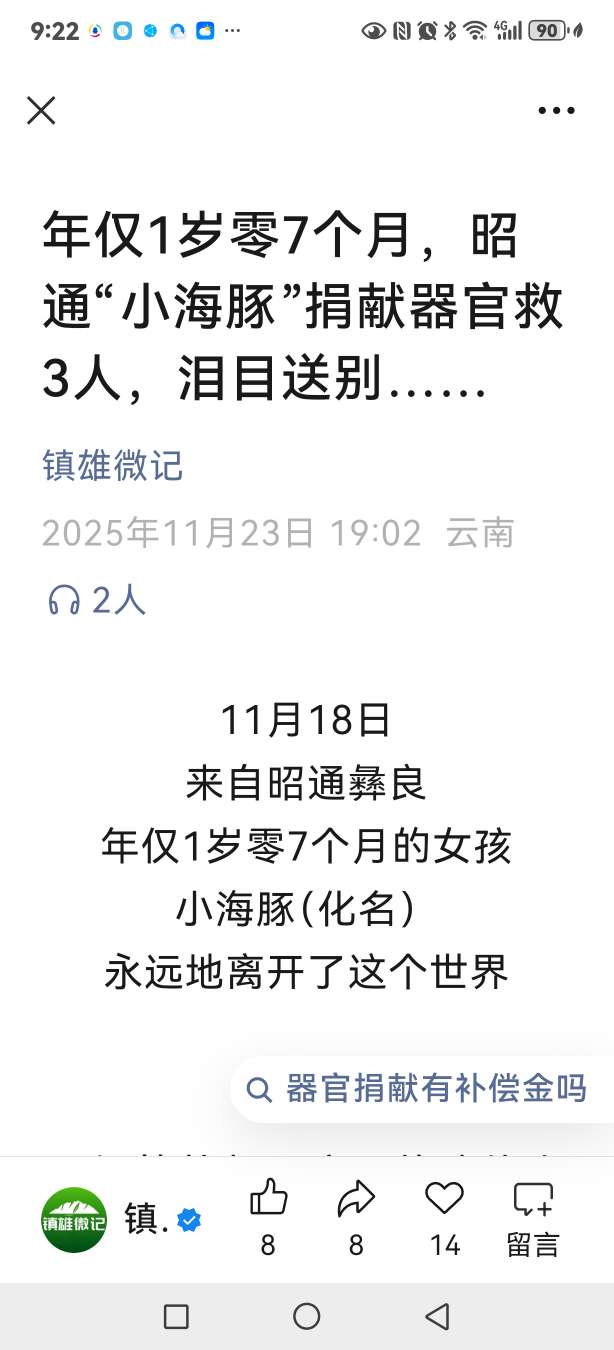
Task: Go to the phone home screen
Action: click(307, 1317)
